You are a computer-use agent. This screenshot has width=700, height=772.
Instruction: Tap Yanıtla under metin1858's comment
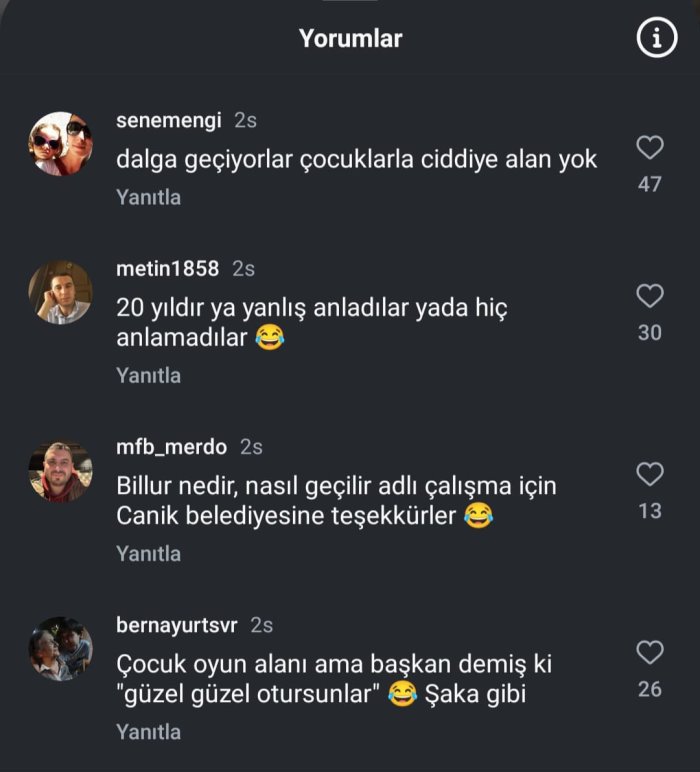pyautogui.click(x=148, y=376)
